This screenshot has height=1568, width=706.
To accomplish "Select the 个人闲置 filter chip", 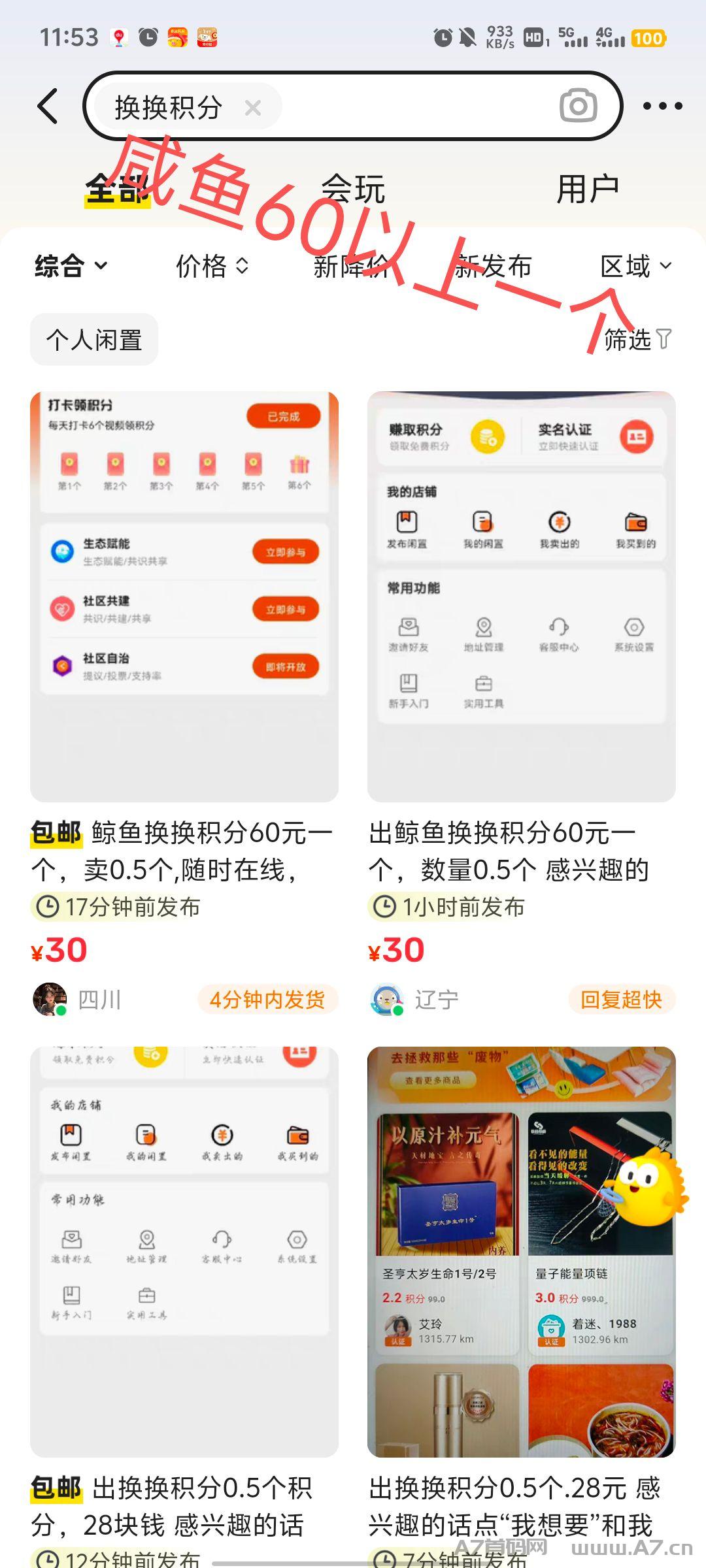I will [x=94, y=340].
